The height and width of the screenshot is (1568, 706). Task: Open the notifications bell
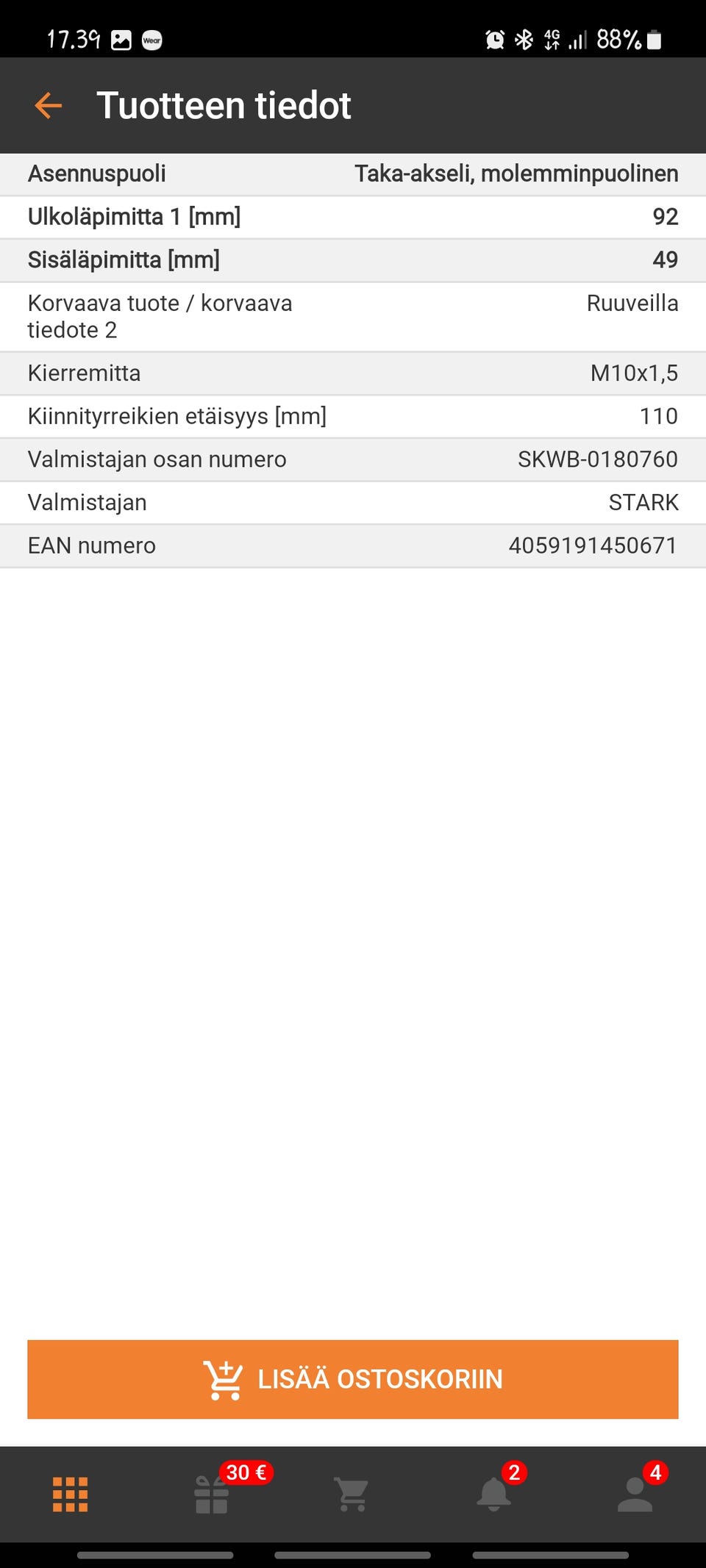tap(493, 1494)
